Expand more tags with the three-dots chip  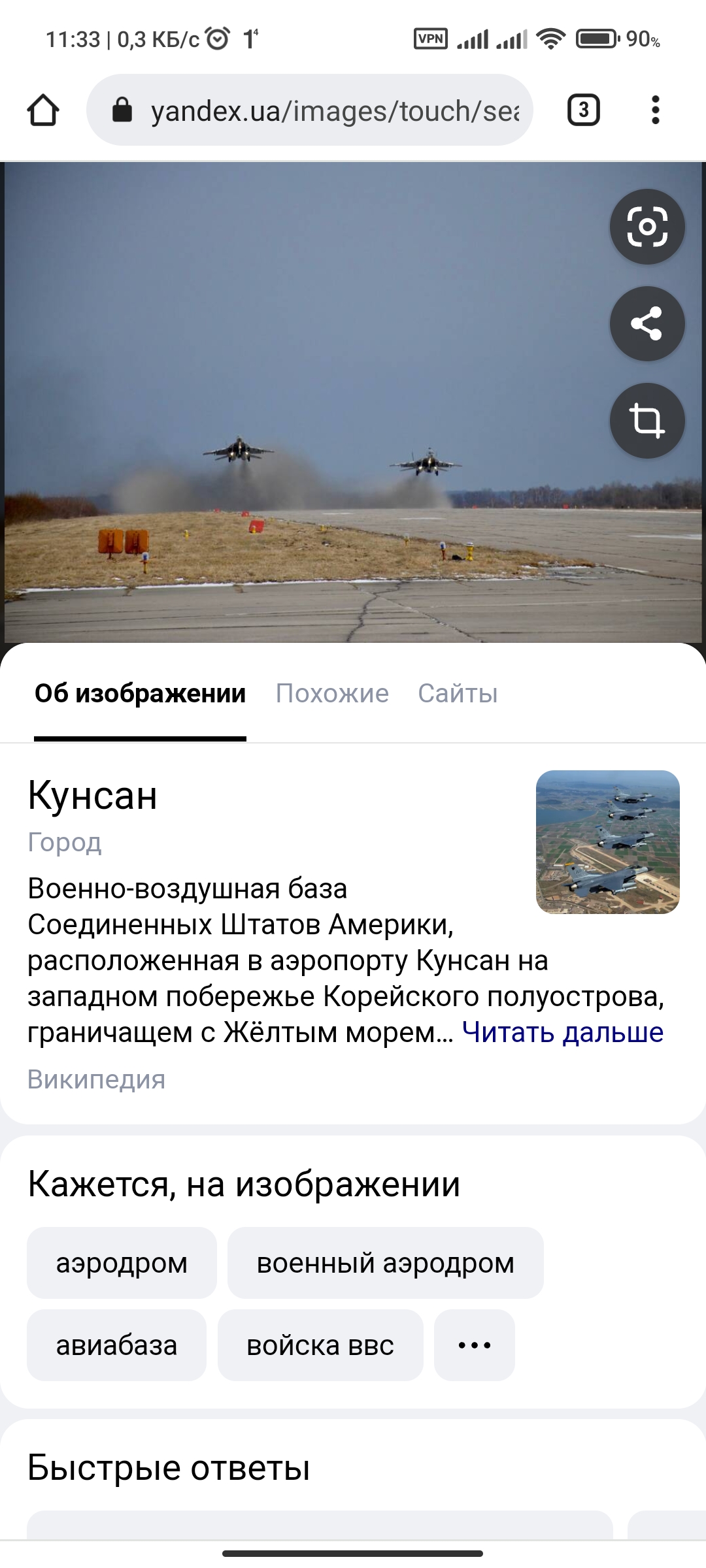pos(475,1345)
